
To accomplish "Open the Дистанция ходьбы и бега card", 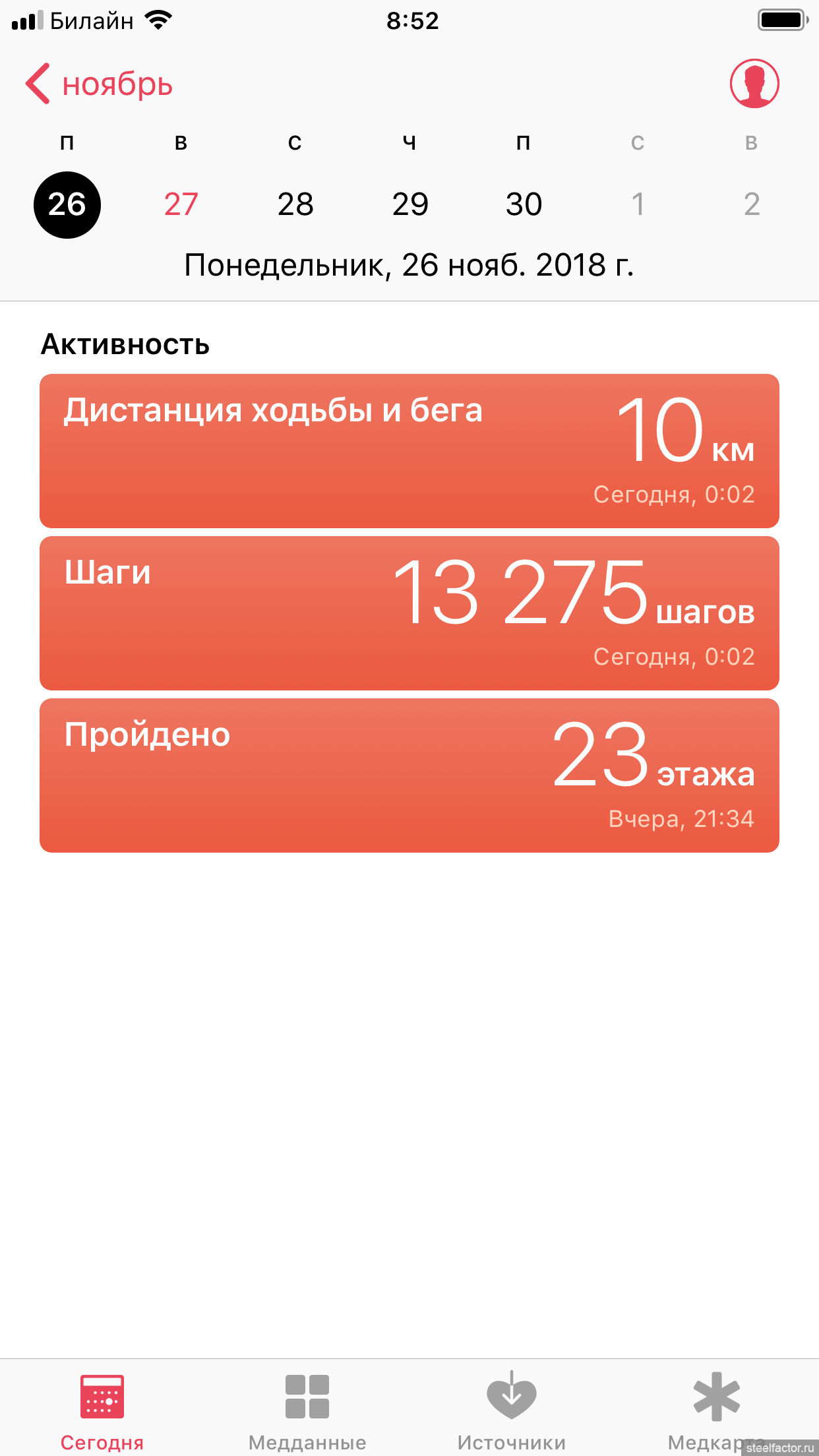I will tap(409, 451).
